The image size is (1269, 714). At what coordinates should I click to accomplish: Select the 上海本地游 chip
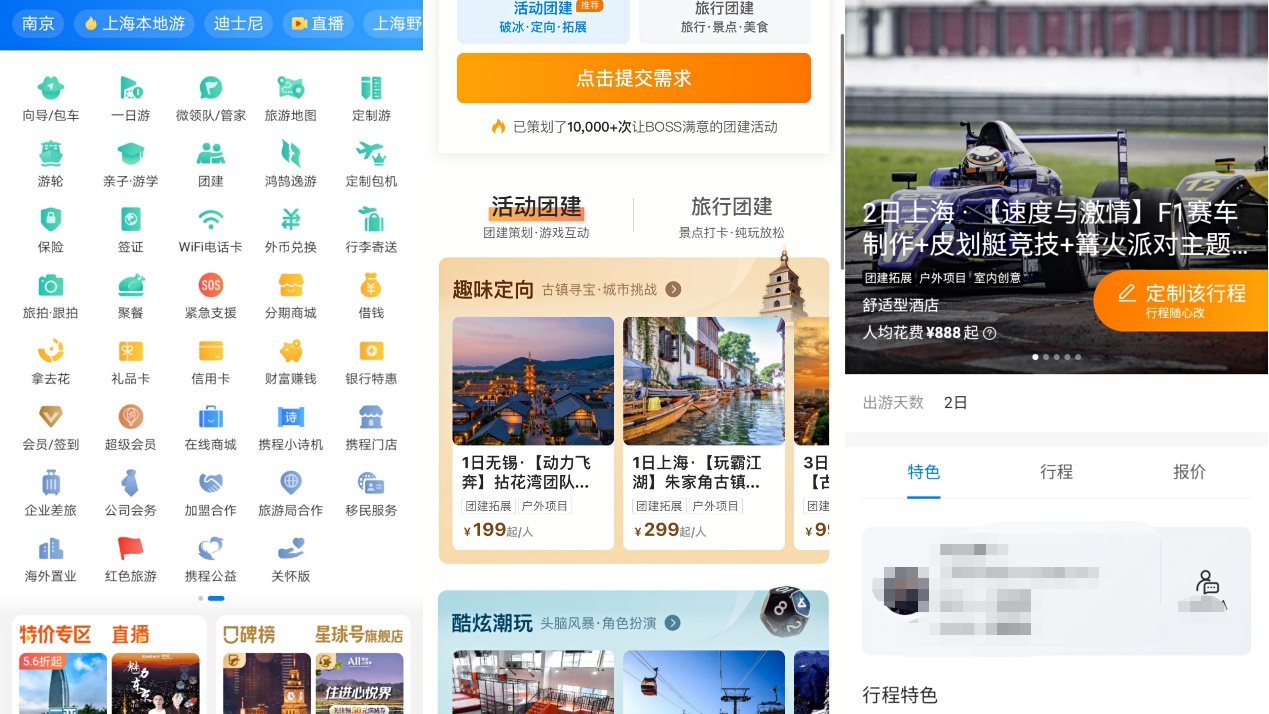(x=135, y=23)
